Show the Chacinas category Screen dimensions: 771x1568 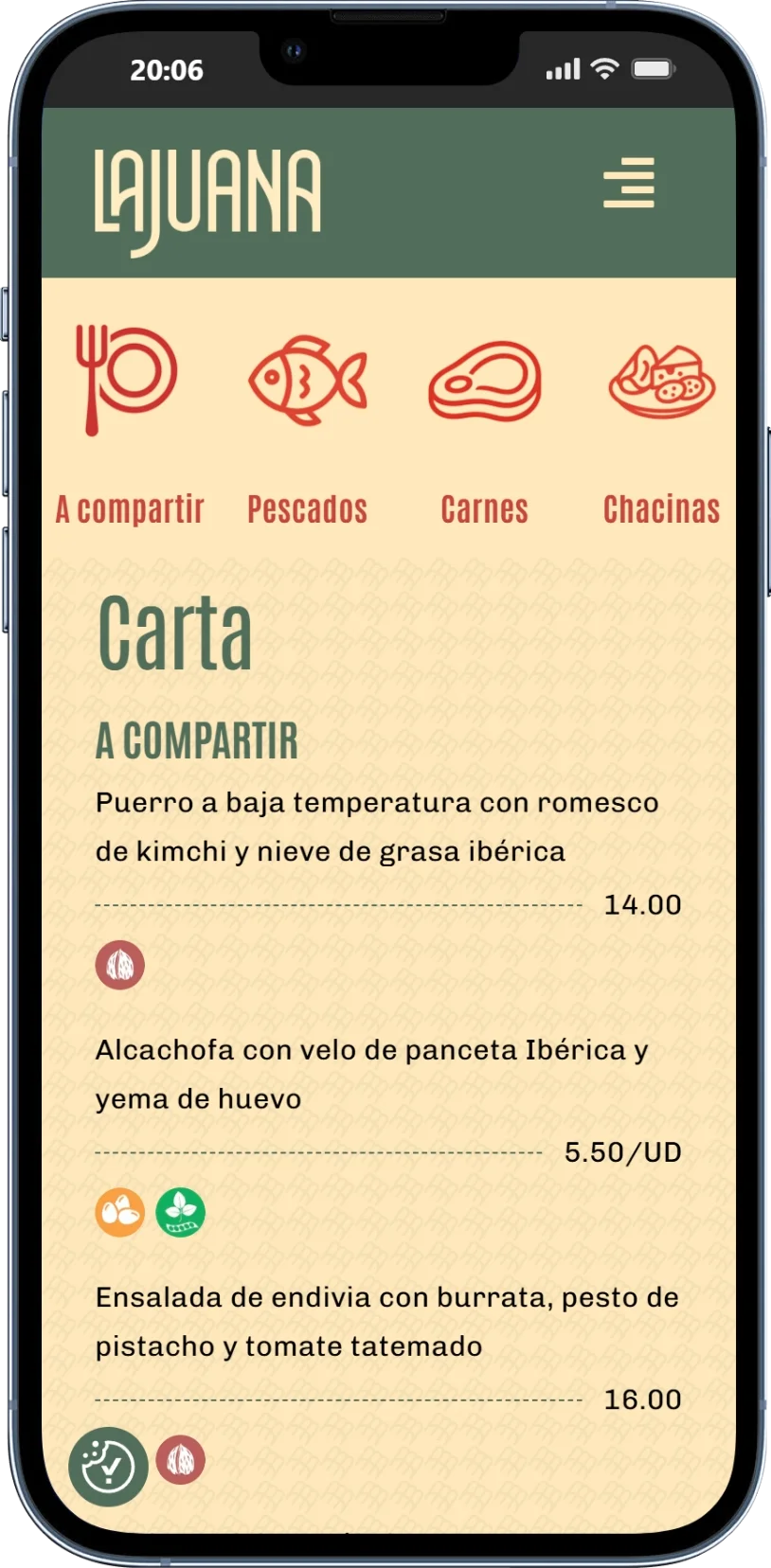tap(661, 424)
